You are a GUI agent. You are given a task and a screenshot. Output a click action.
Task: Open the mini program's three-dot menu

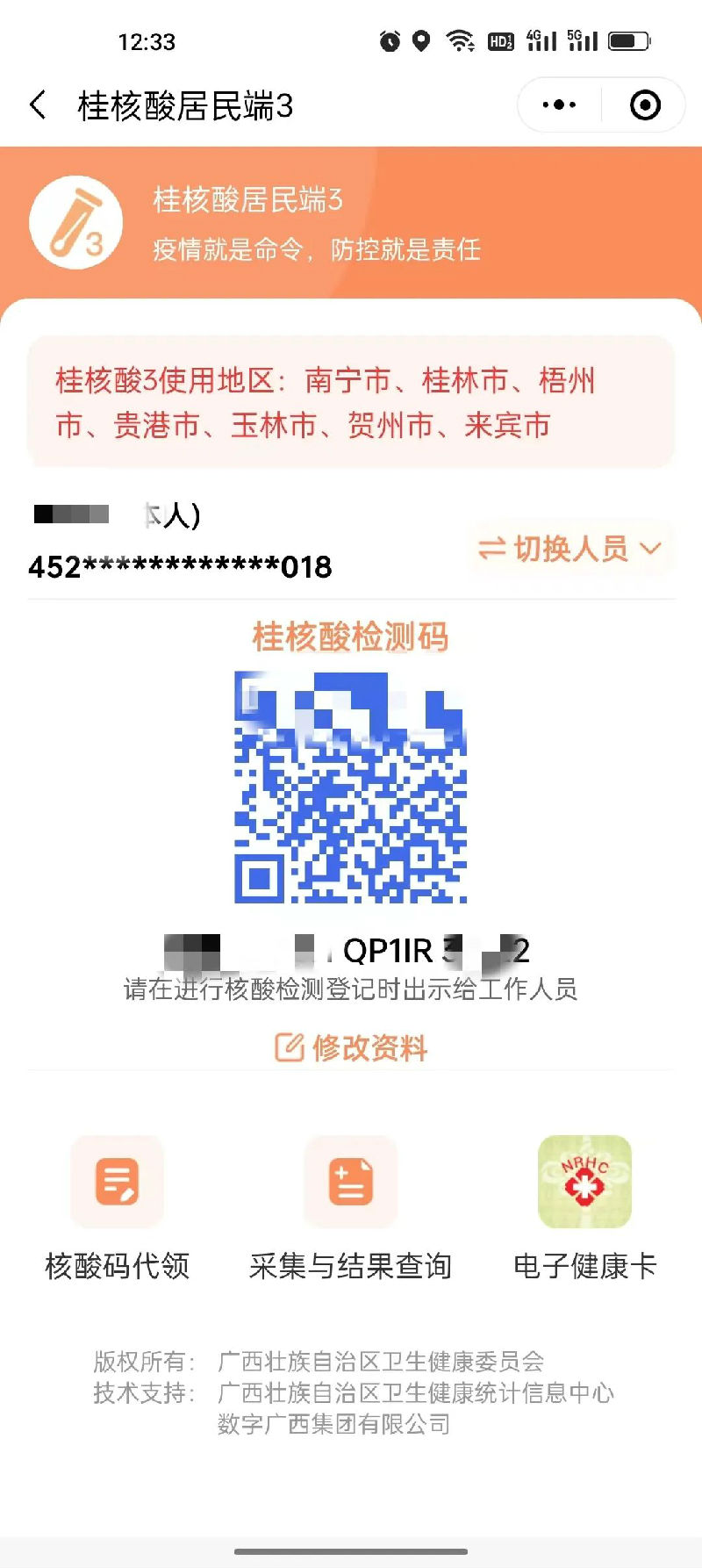coord(559,105)
